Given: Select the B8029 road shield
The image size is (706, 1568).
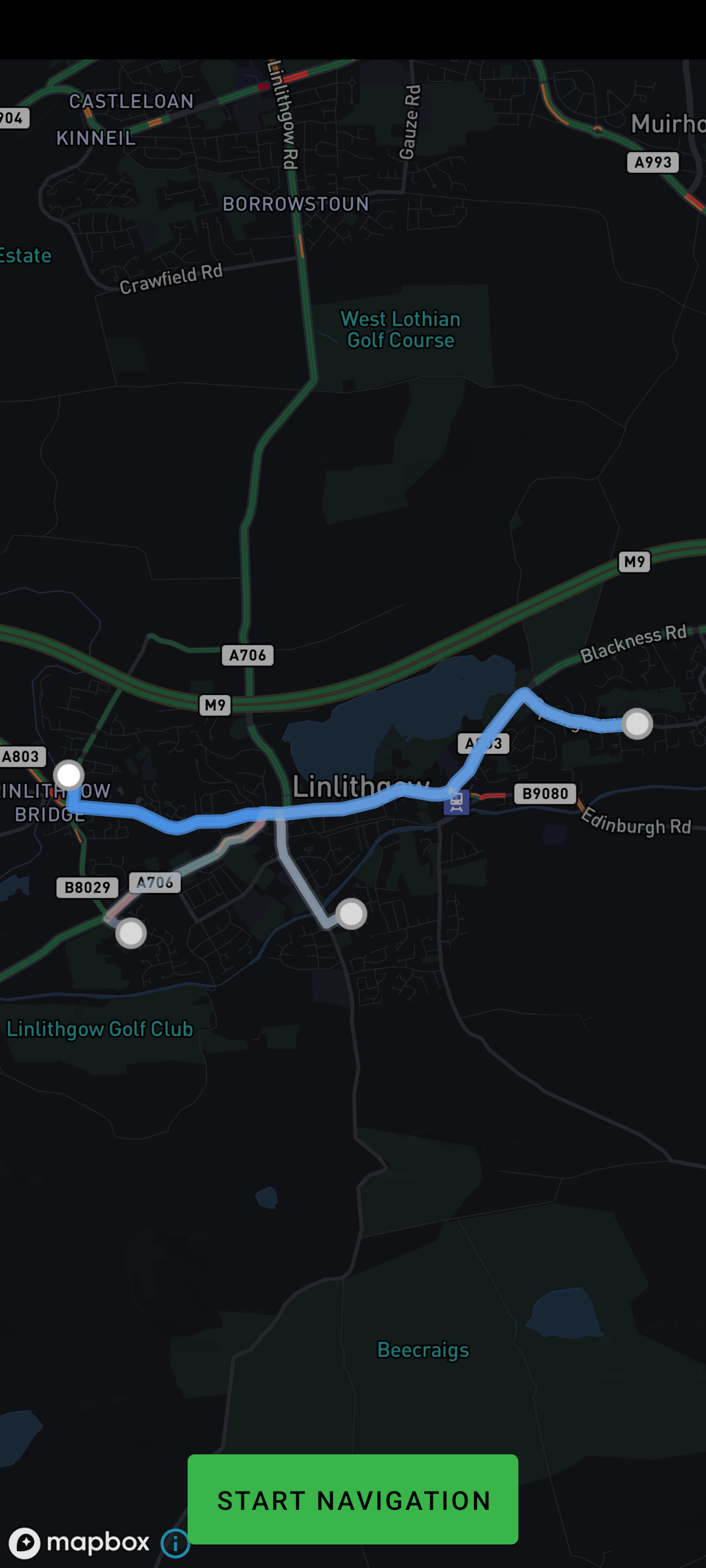Looking at the screenshot, I should pyautogui.click(x=86, y=887).
